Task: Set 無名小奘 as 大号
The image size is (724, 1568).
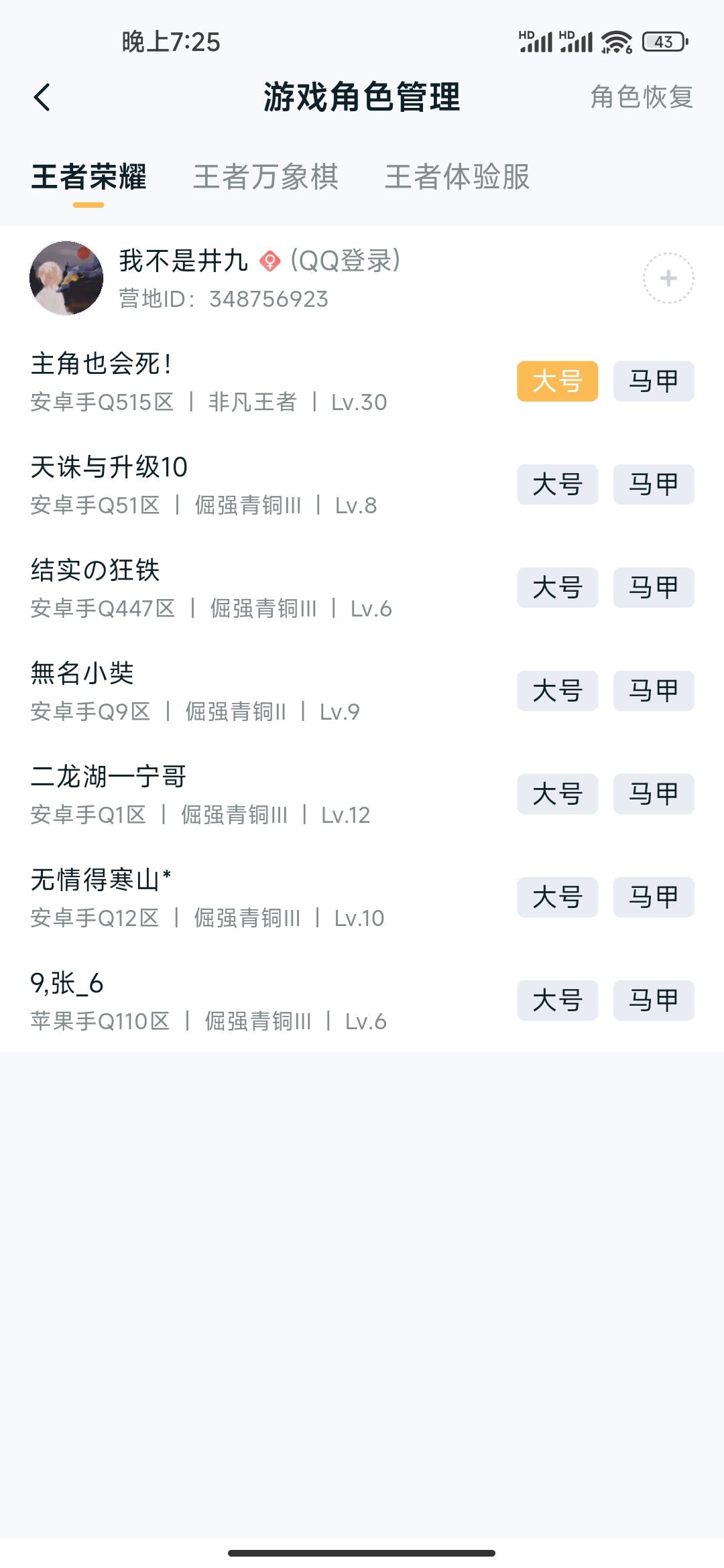Action: click(x=558, y=691)
